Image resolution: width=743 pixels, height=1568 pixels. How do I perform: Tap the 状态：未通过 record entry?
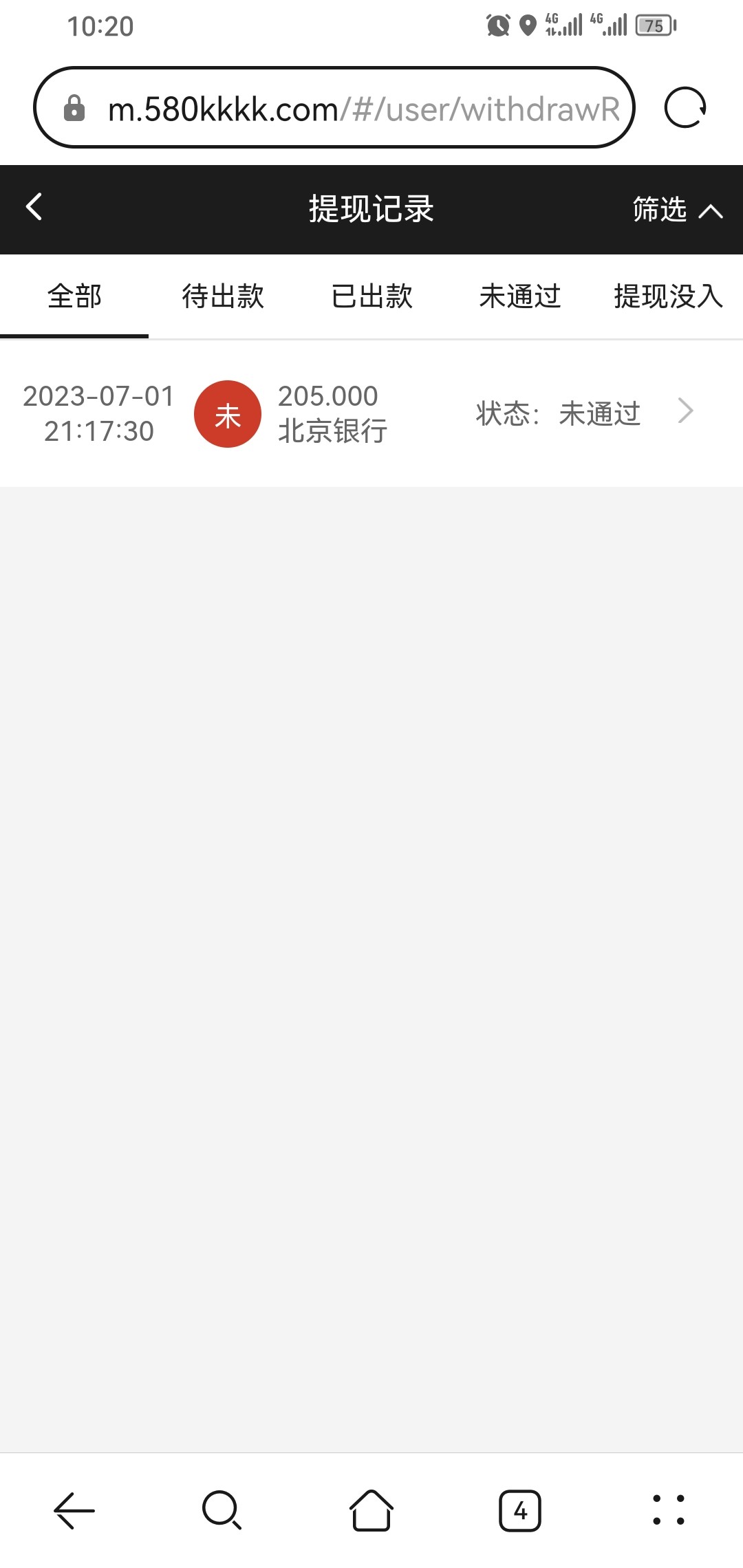[x=557, y=413]
